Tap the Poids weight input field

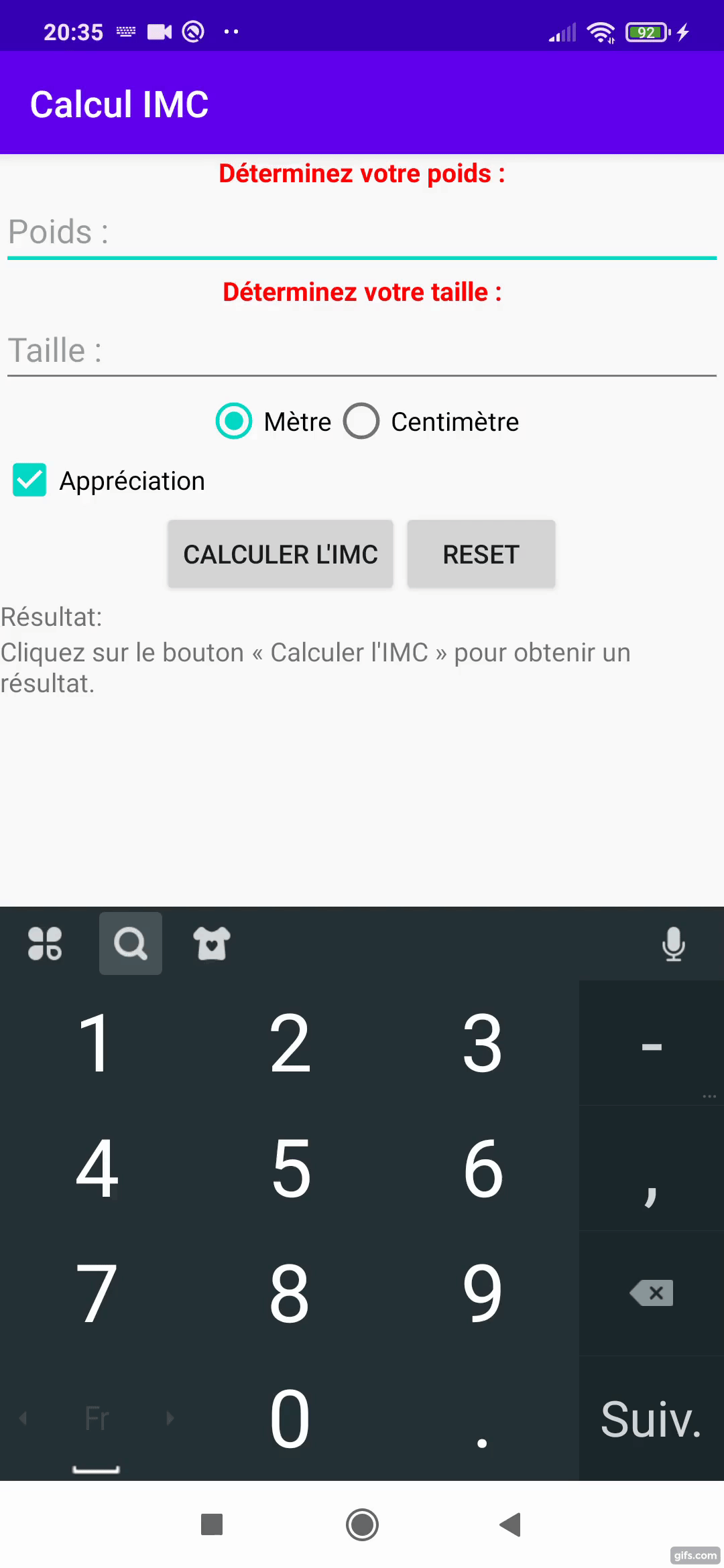[x=362, y=233]
